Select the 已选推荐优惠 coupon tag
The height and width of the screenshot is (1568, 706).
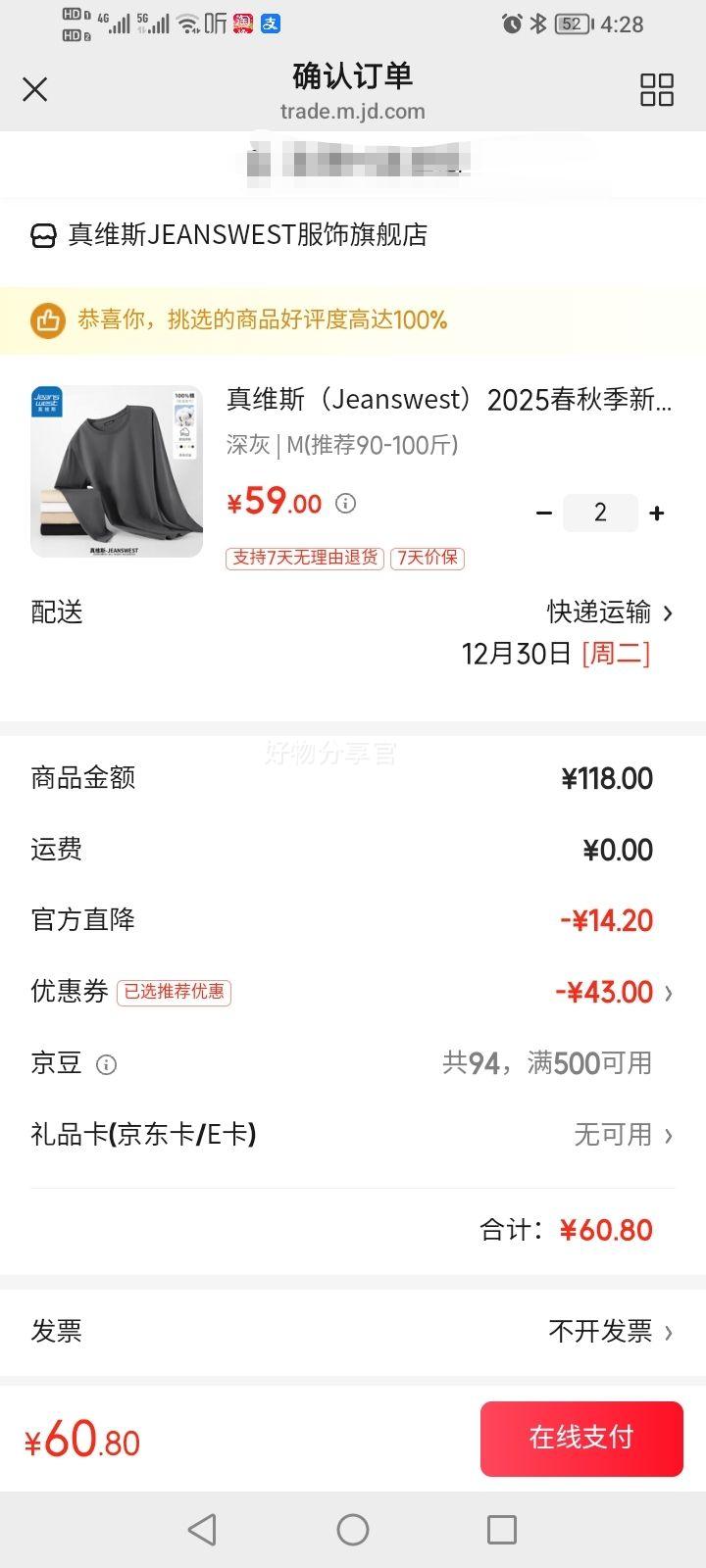174,993
